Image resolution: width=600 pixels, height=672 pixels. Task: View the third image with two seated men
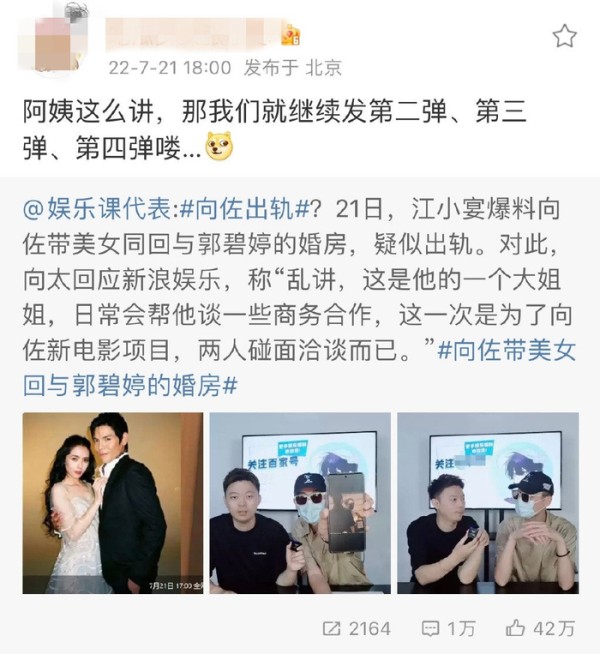(x=487, y=503)
